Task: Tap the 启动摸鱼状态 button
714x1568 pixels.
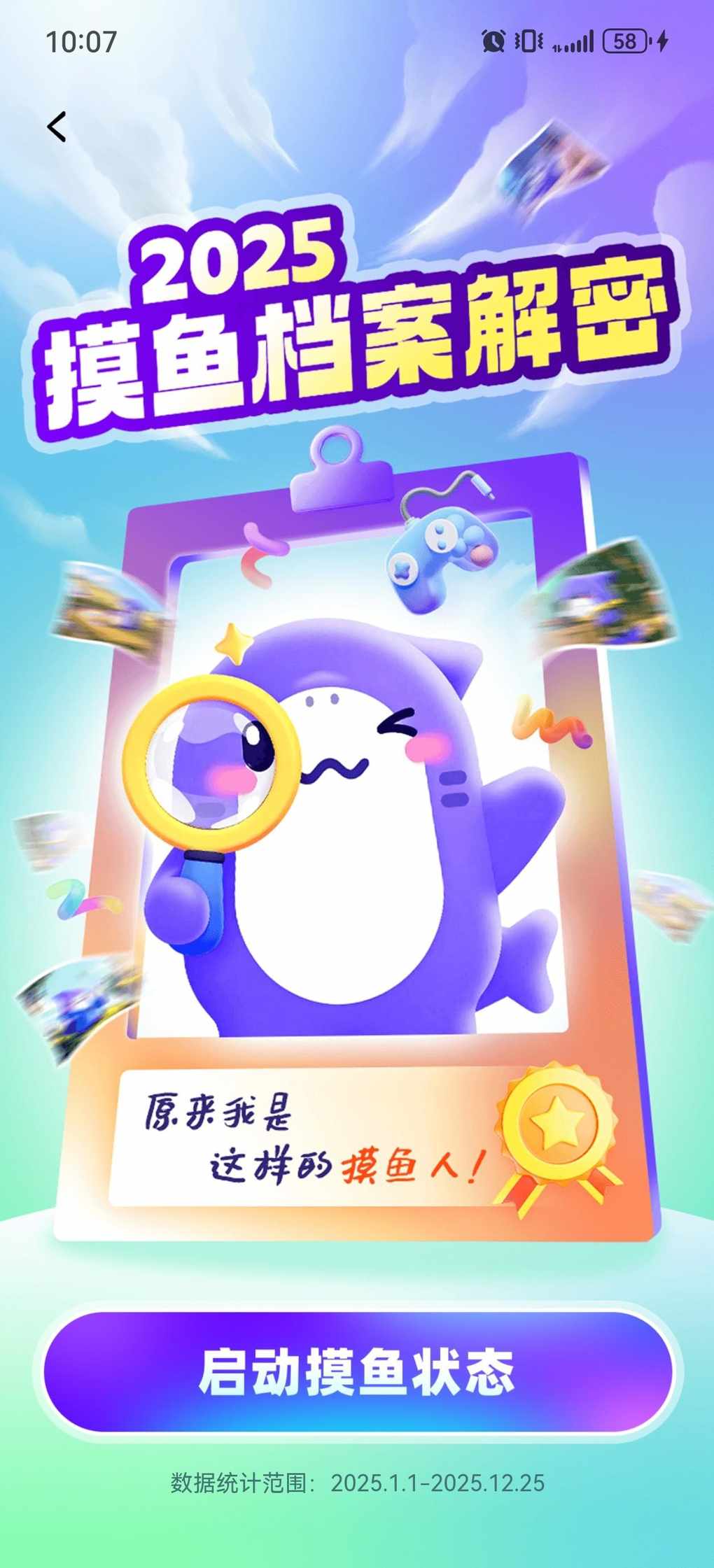Action: tap(358, 1371)
